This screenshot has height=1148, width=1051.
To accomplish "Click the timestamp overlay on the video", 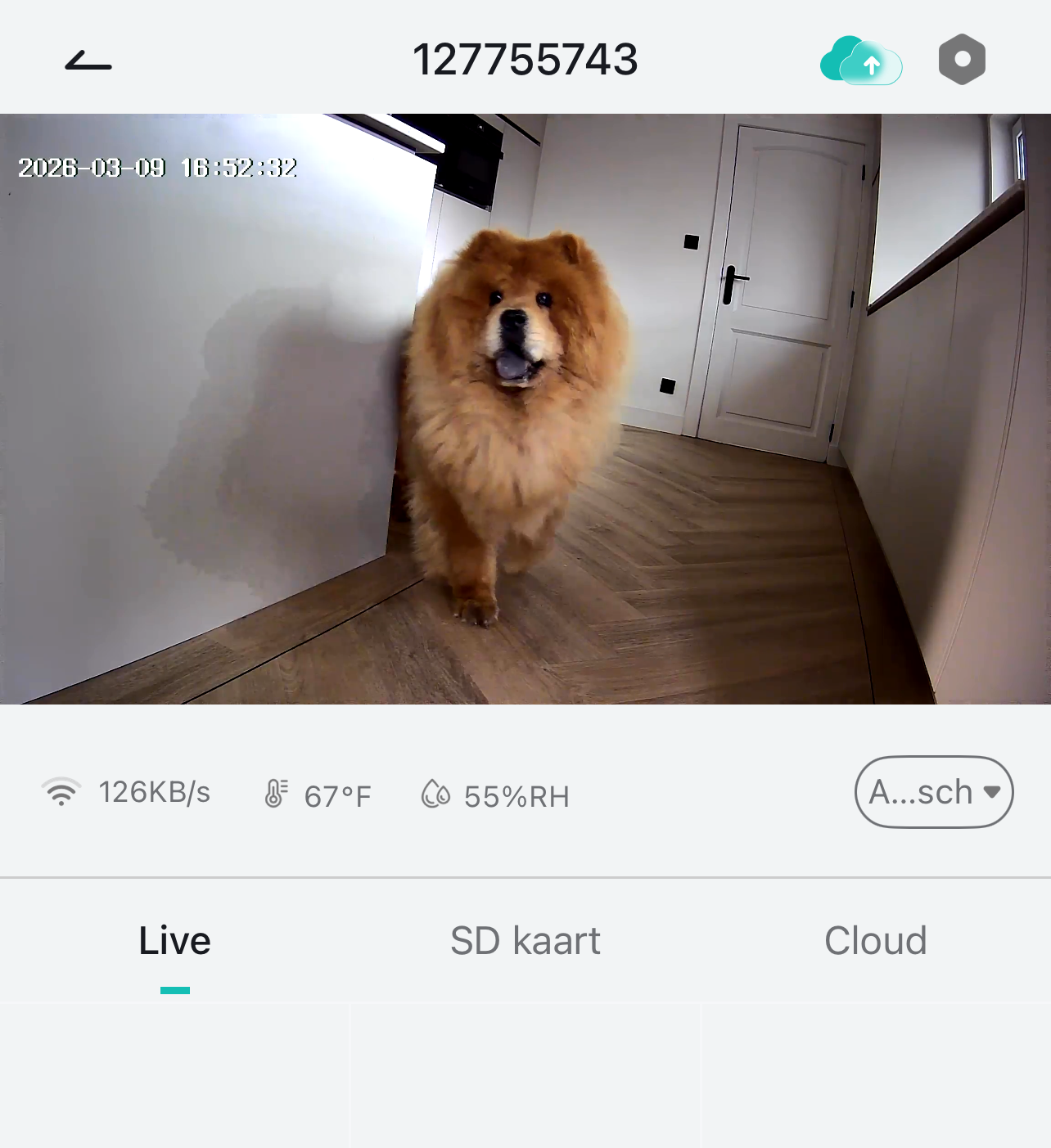I will [158, 169].
